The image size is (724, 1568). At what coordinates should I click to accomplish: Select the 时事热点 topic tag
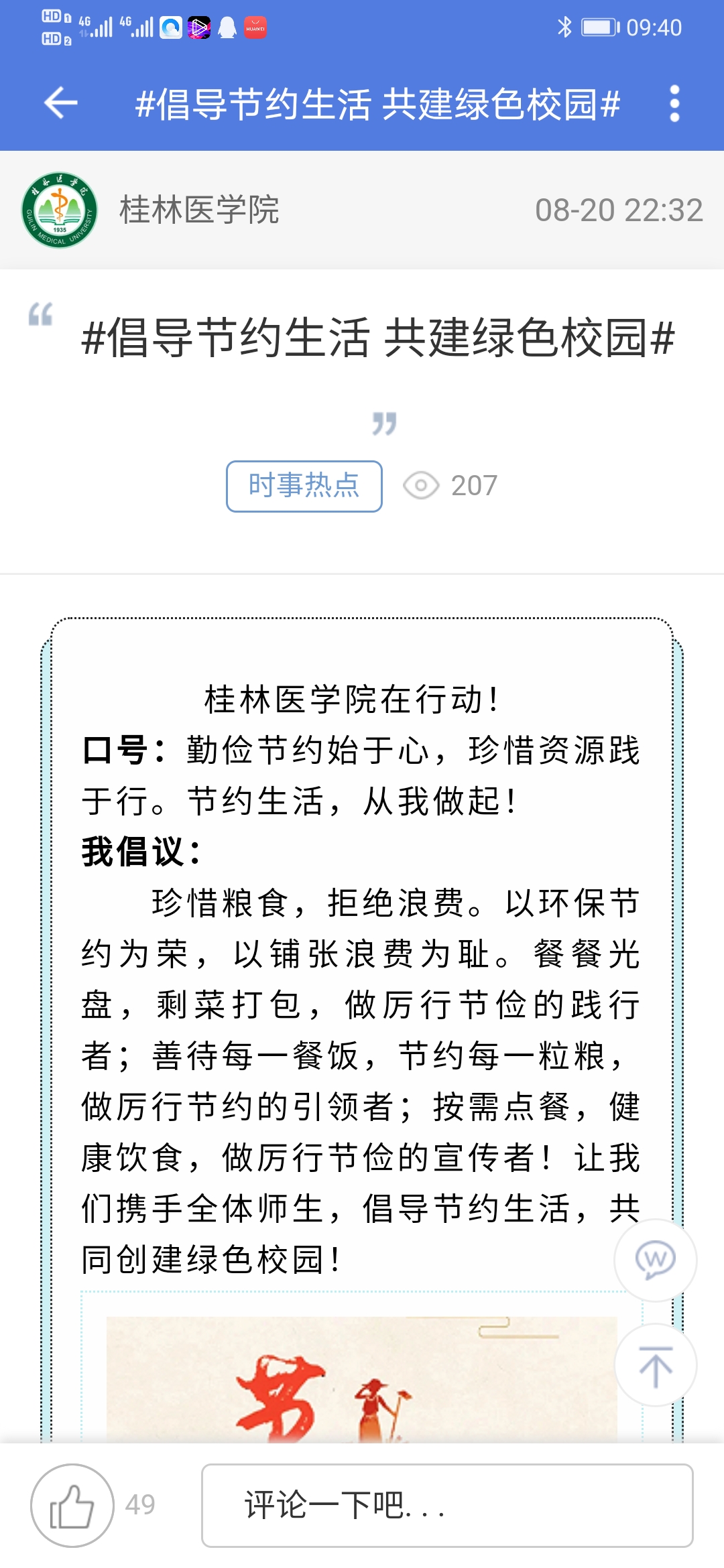(304, 486)
